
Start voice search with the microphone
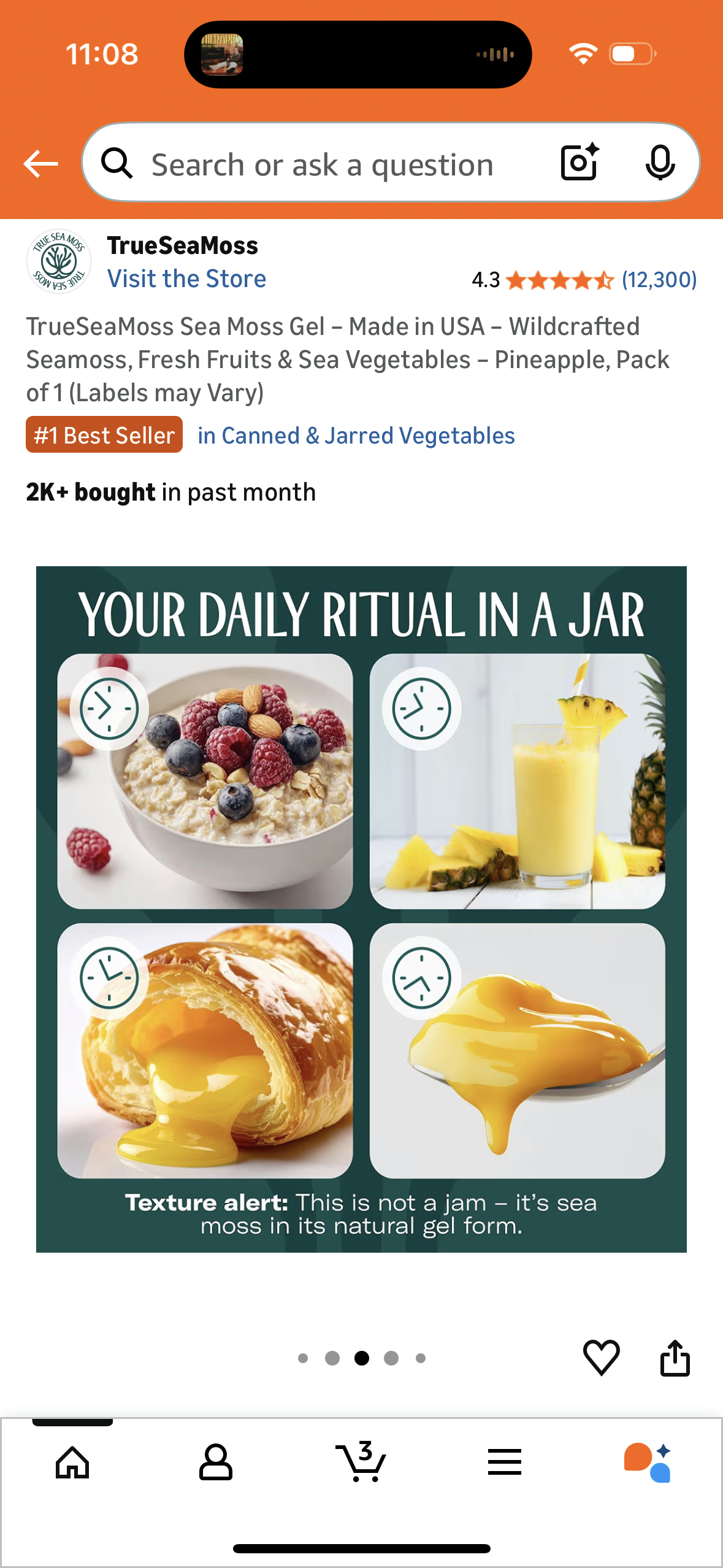pos(660,163)
